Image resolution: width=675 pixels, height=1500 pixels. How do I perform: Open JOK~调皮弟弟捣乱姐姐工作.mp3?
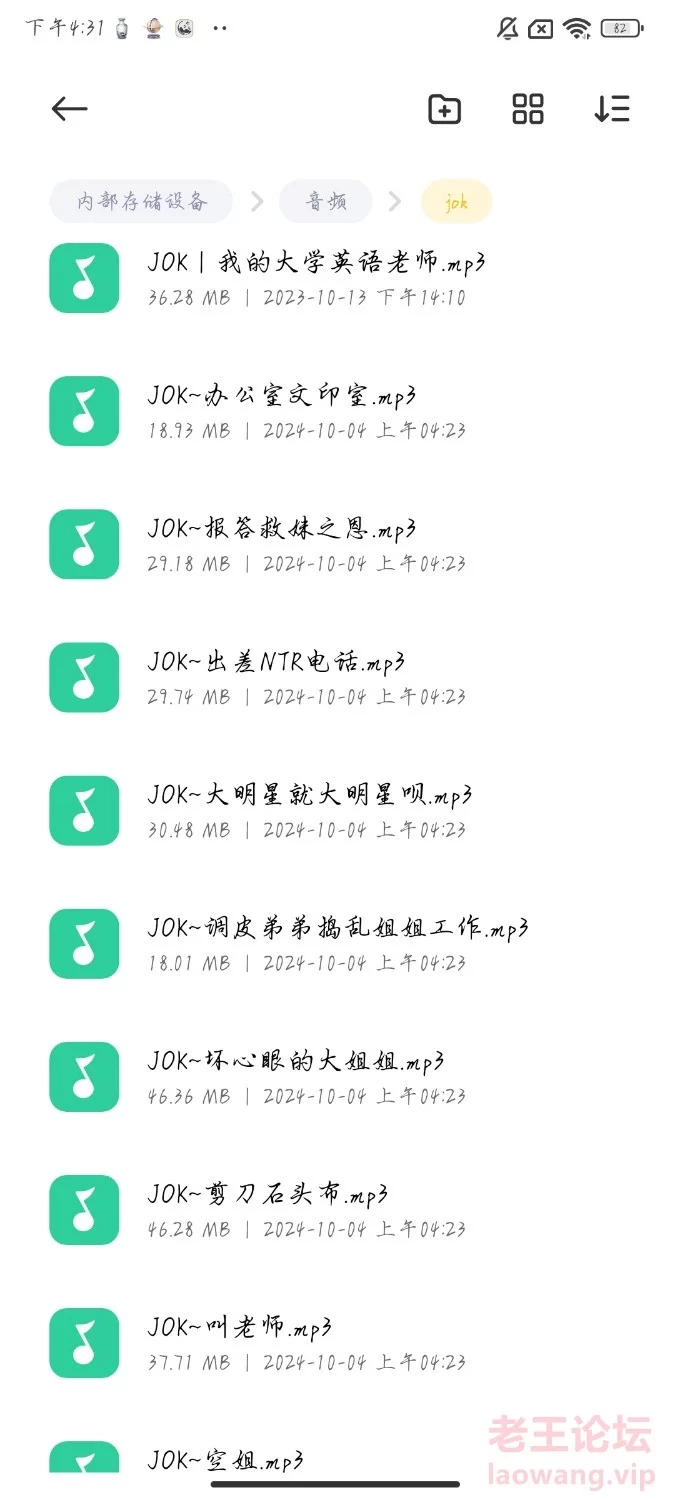(337, 943)
